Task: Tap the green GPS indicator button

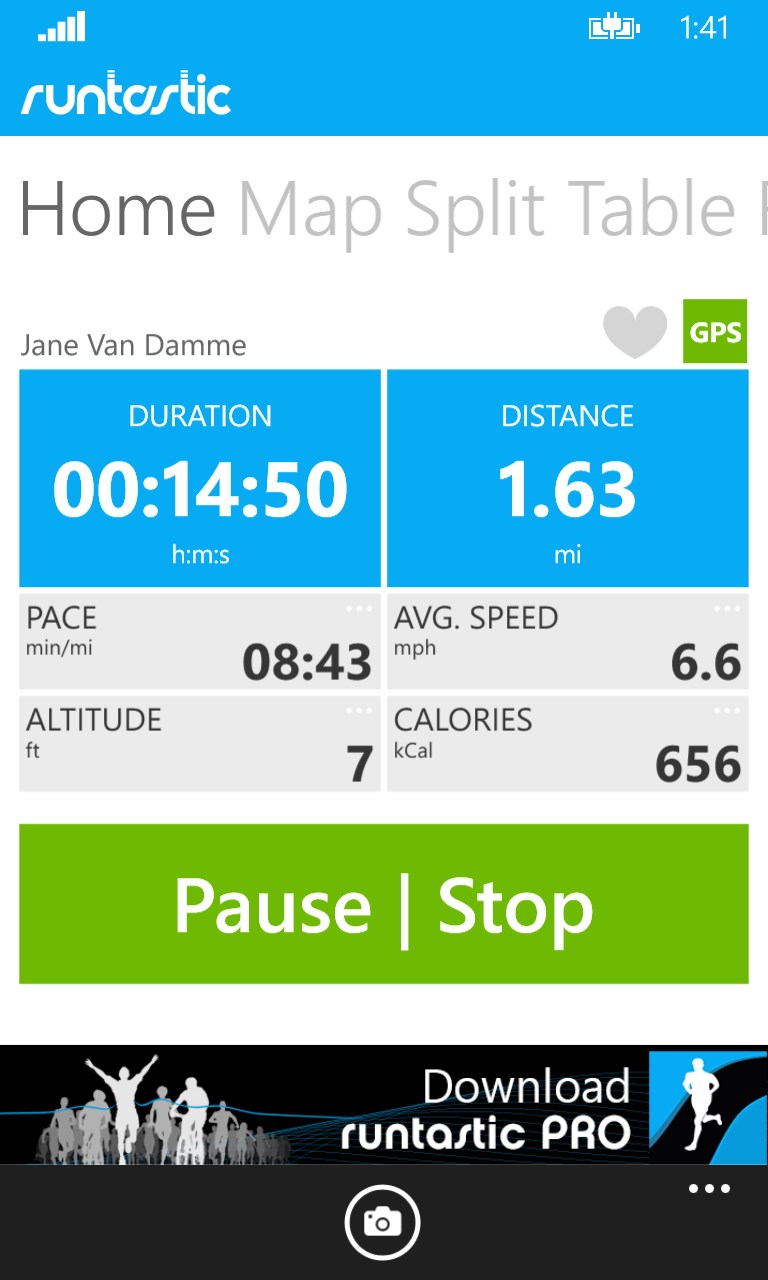Action: pyautogui.click(x=715, y=331)
